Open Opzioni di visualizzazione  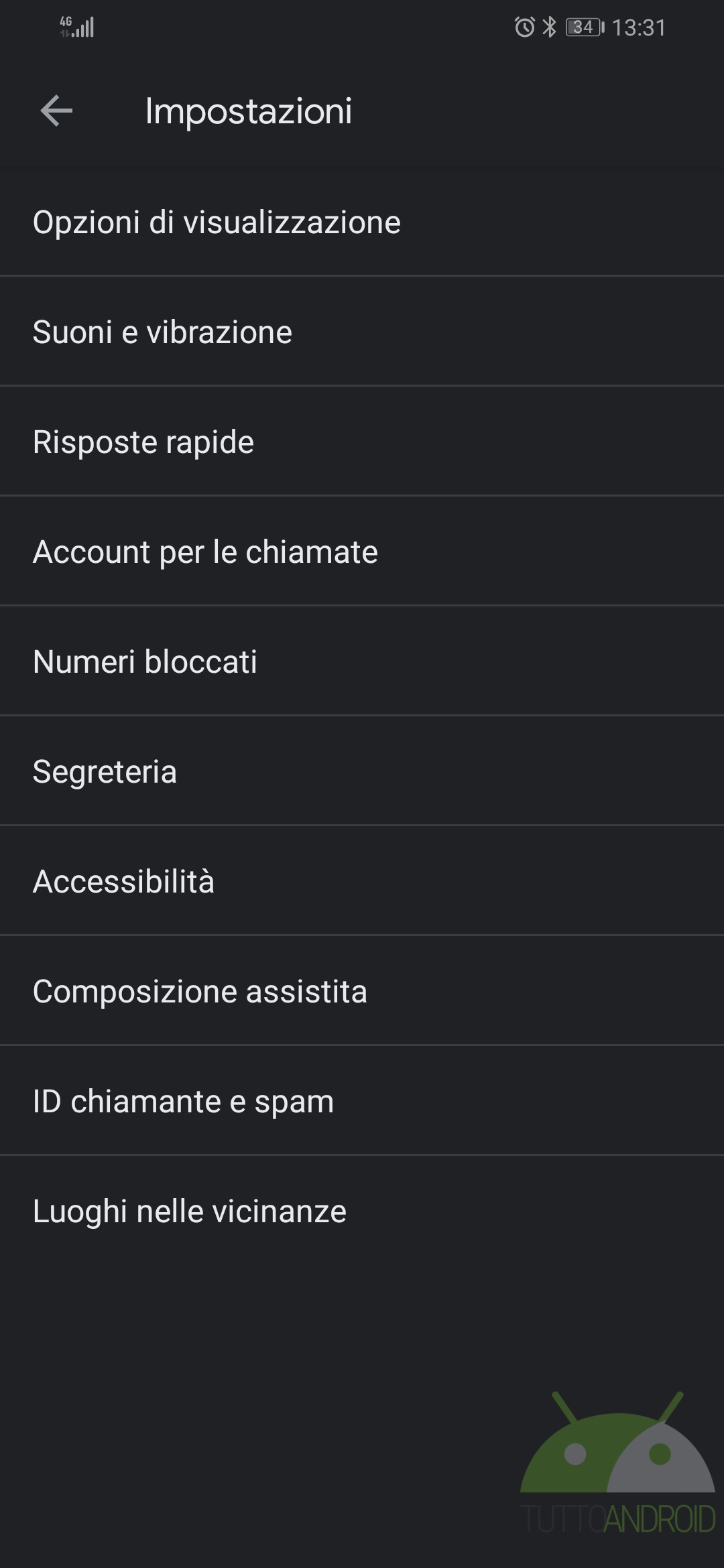click(362, 222)
